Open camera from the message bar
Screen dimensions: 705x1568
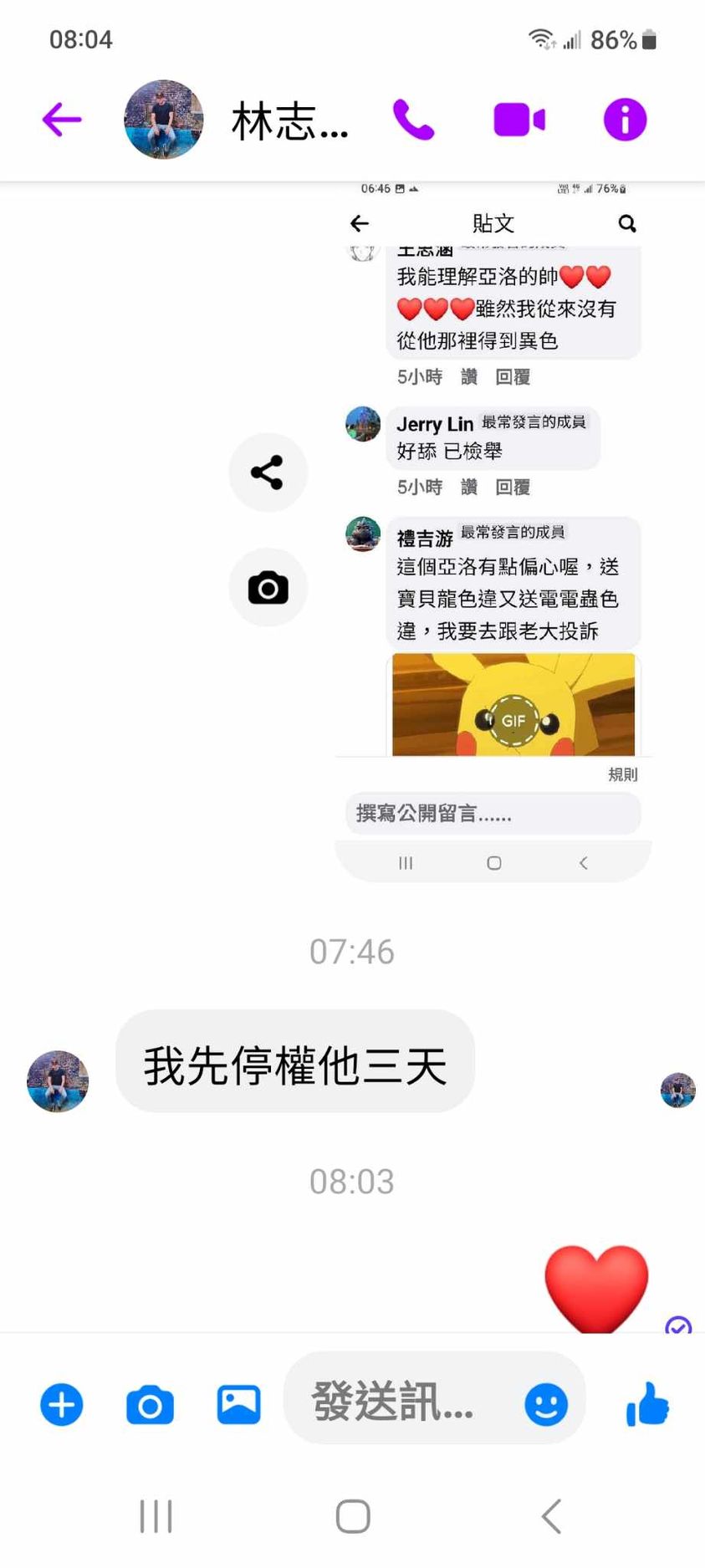tap(151, 1404)
